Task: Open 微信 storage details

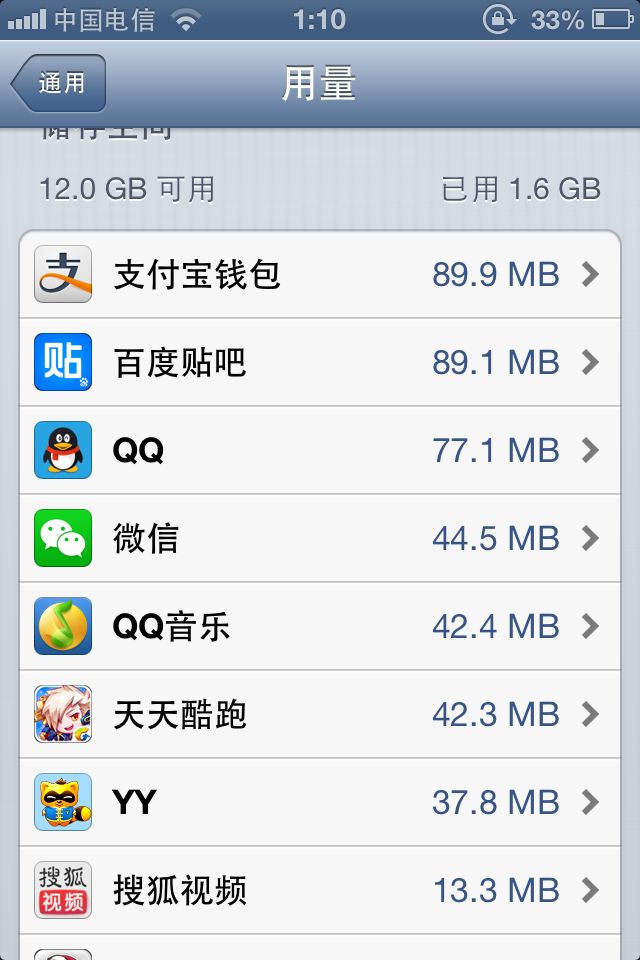Action: coord(320,539)
